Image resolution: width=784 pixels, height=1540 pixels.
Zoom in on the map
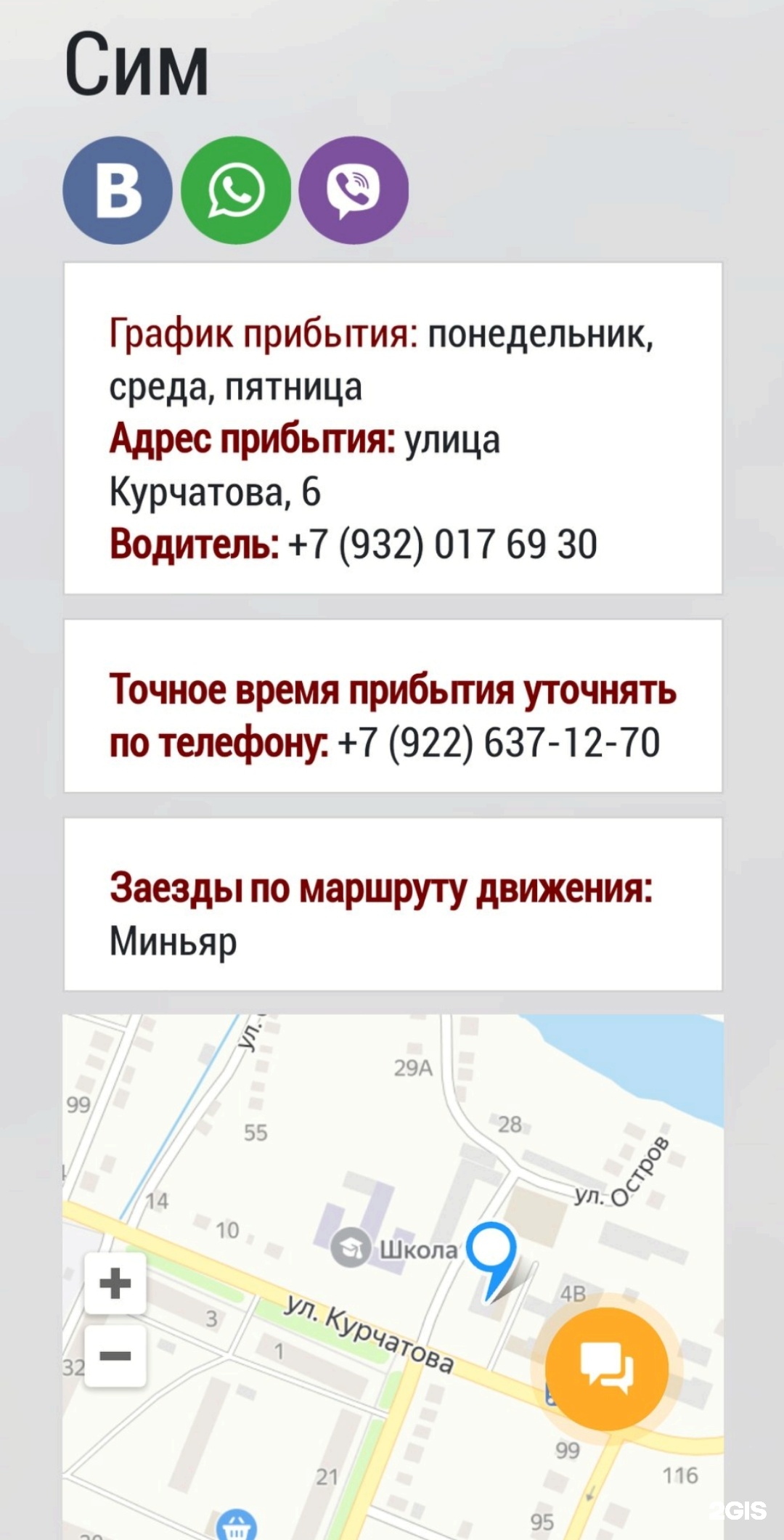(x=115, y=1283)
